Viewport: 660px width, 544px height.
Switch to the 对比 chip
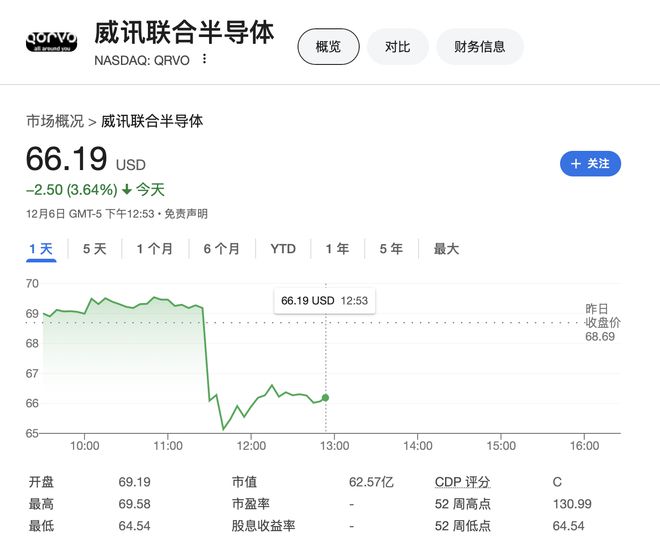point(397,46)
